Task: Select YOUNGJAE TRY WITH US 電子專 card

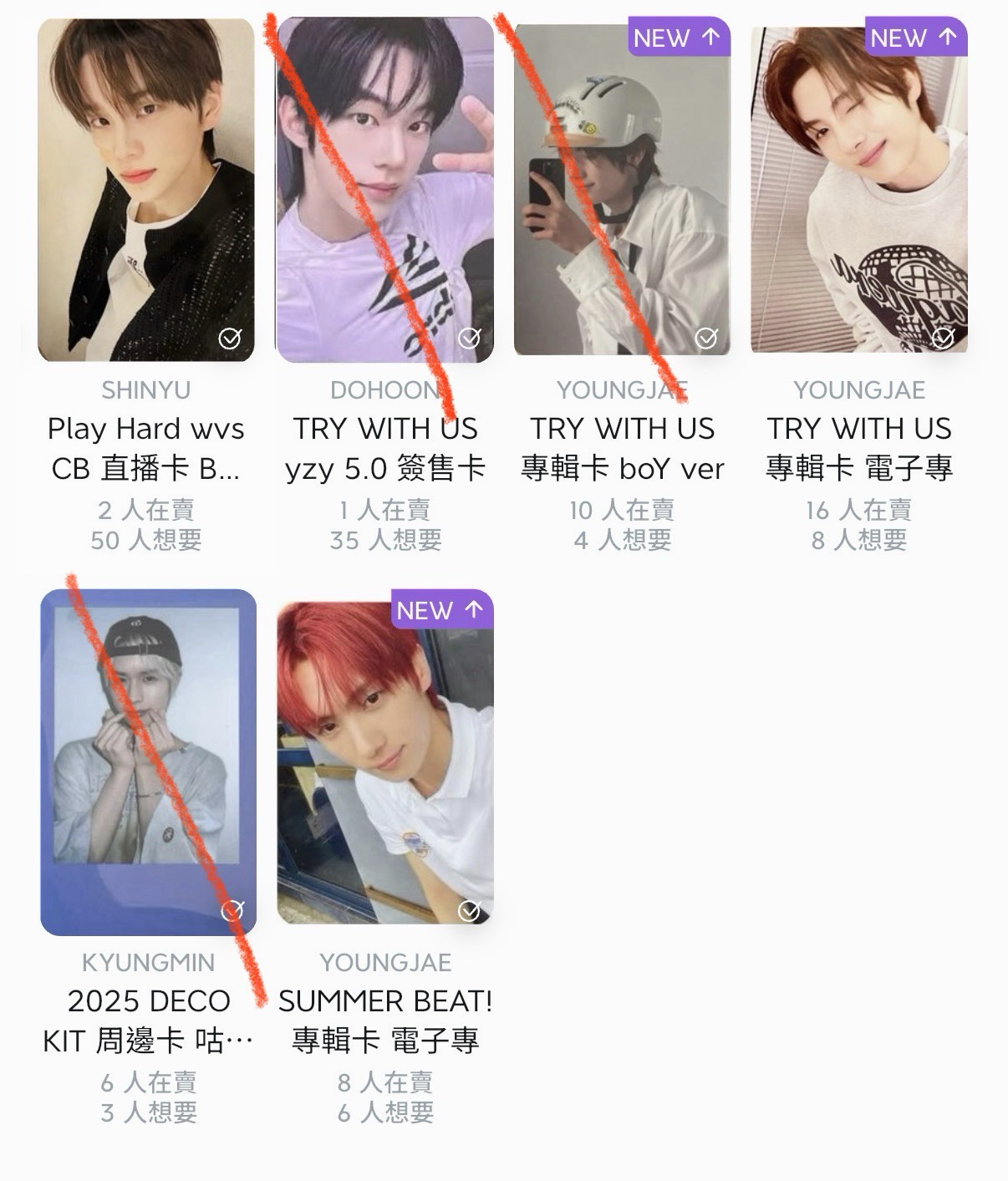Action: [859, 191]
